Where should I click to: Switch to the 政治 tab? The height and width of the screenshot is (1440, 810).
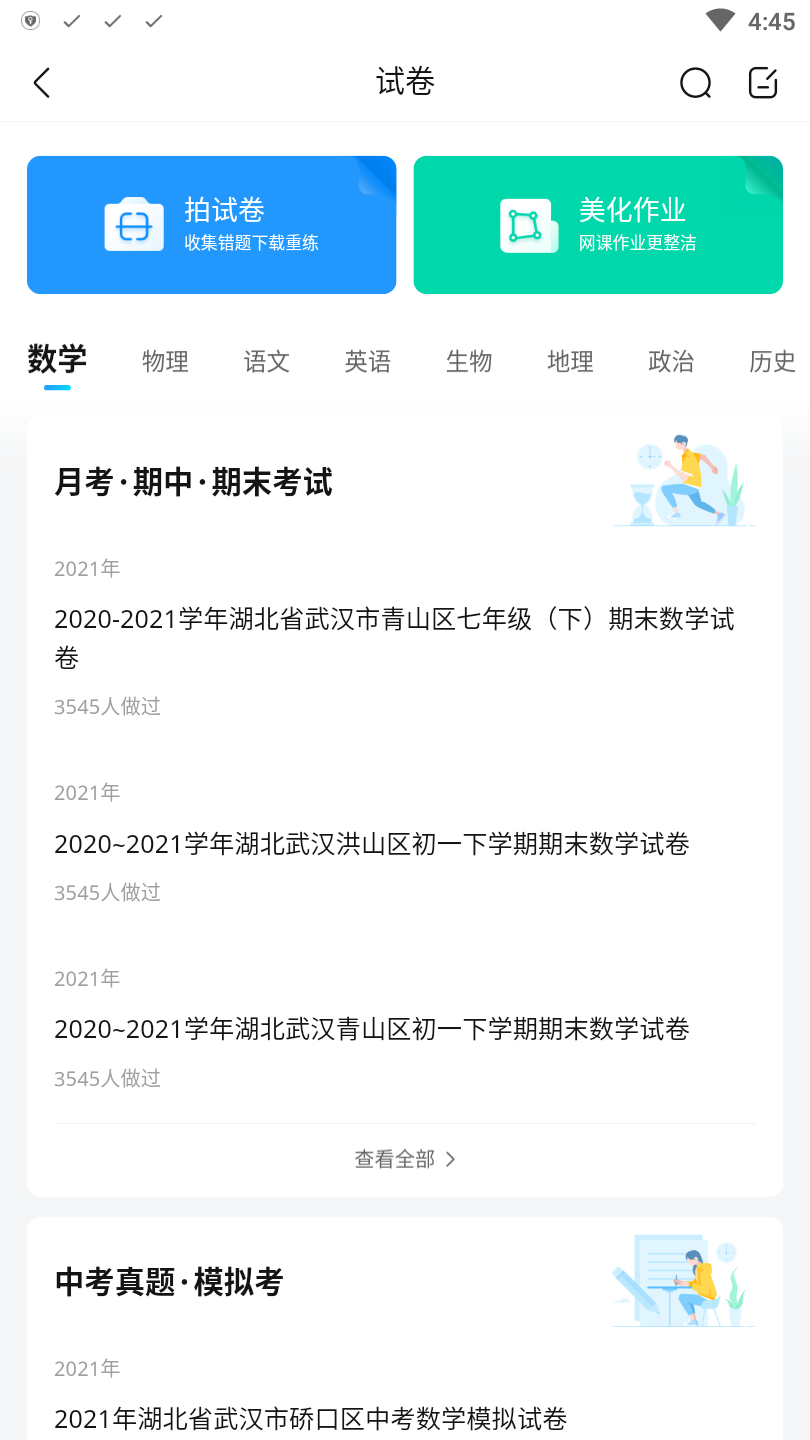click(671, 361)
